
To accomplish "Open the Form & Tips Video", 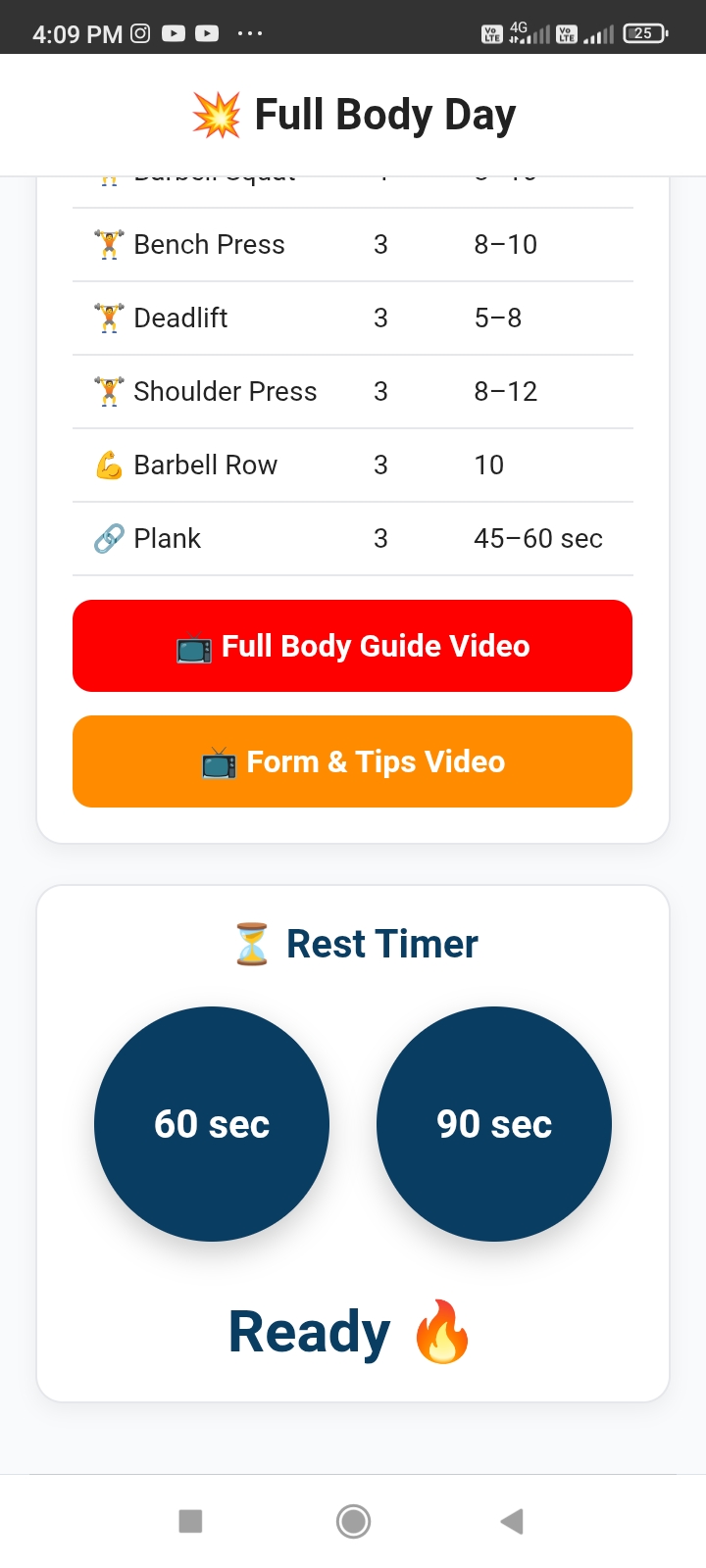I will pyautogui.click(x=353, y=761).
